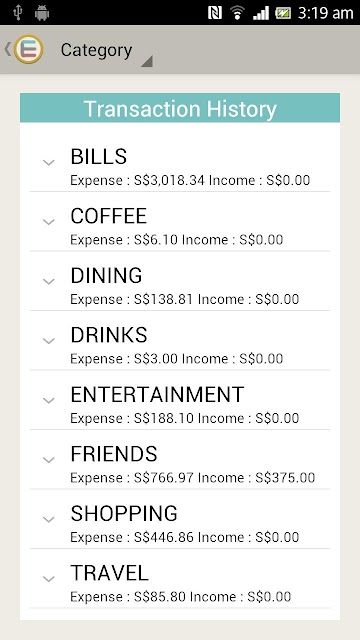Expand the DINING transactions
This screenshot has width=360, height=640.
pos(180,281)
